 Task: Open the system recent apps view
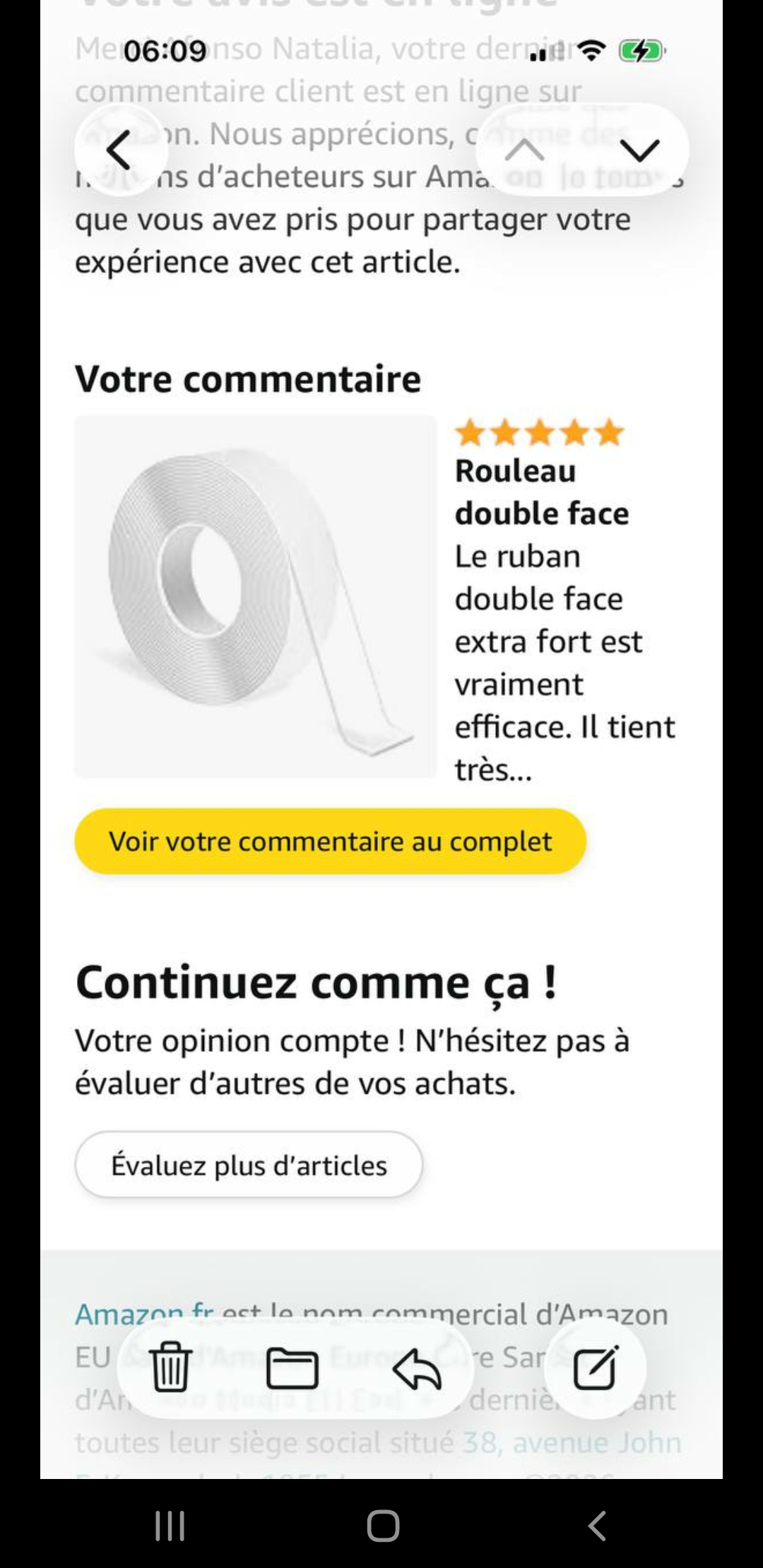(170, 1526)
